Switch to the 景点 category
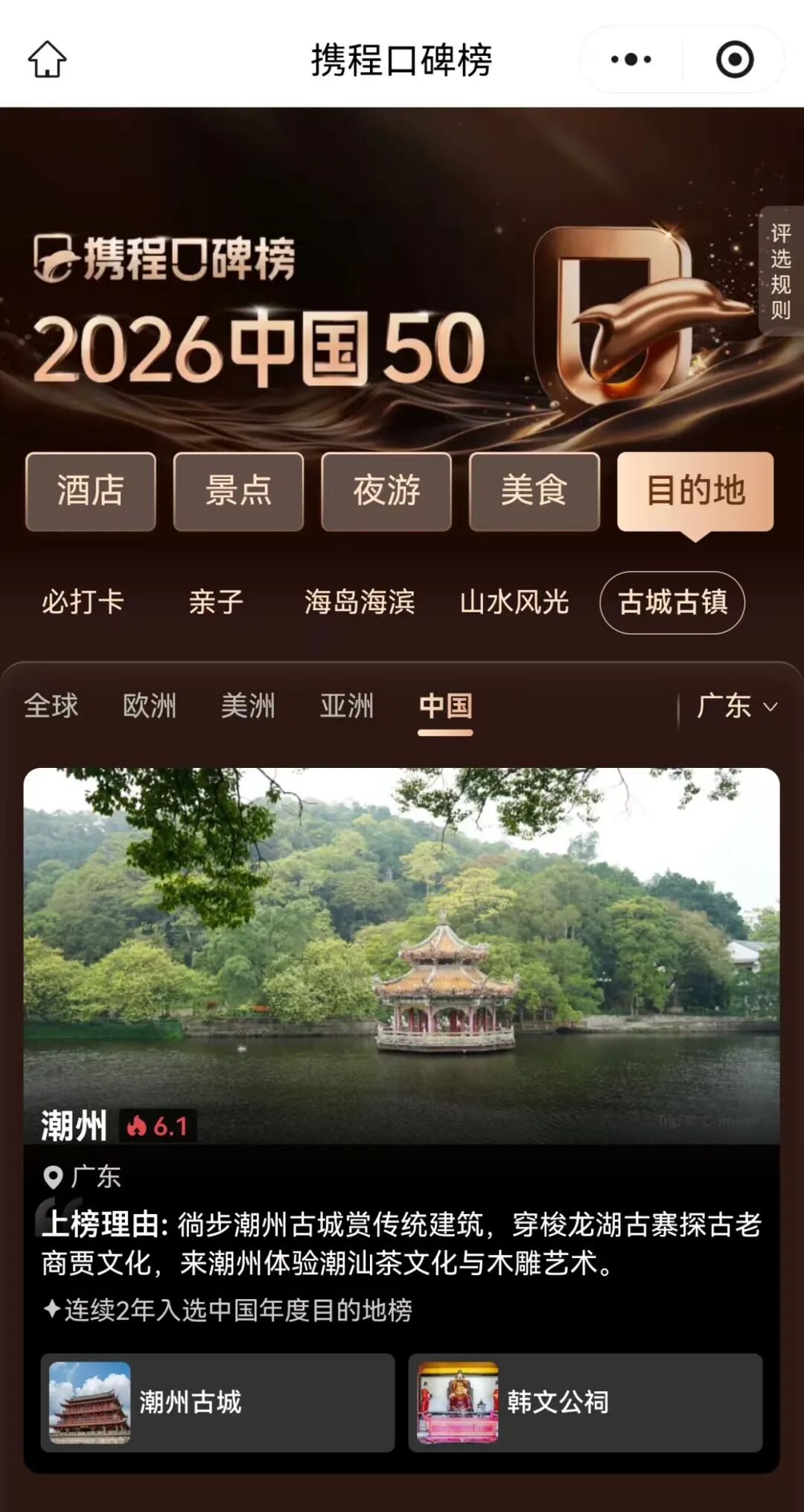This screenshot has width=804, height=1512. (238, 492)
